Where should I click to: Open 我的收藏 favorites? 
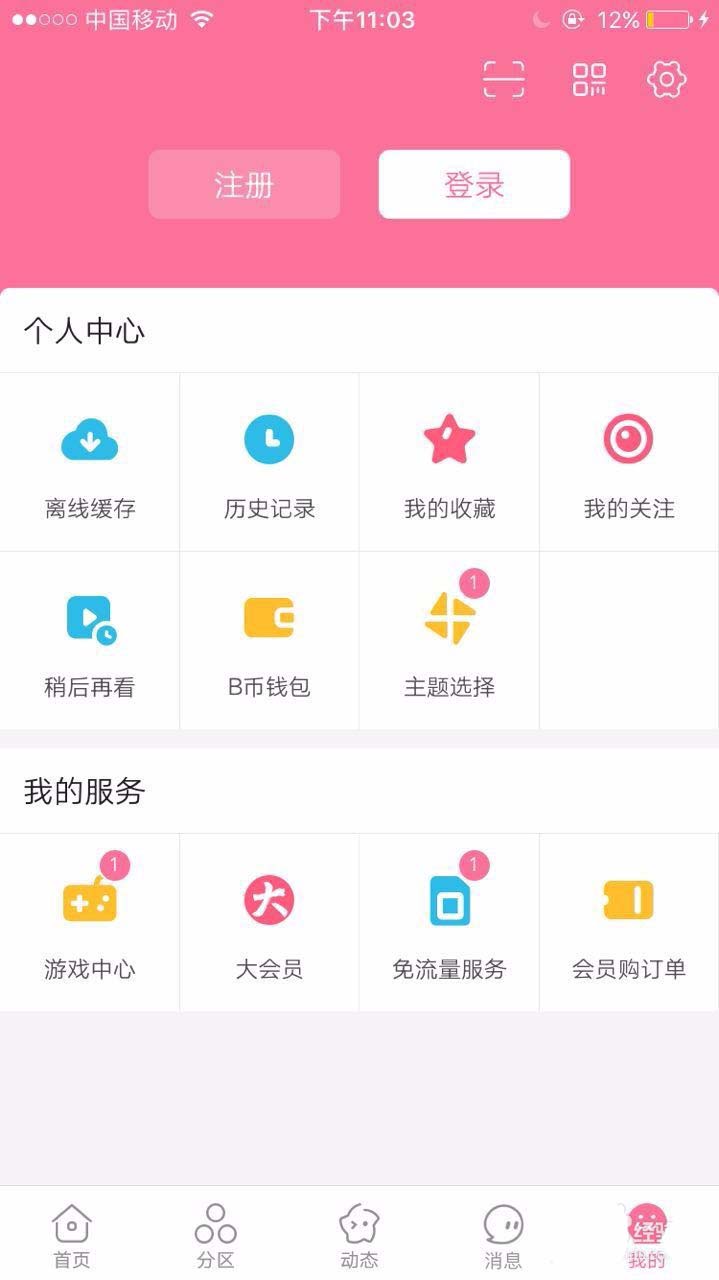click(449, 463)
